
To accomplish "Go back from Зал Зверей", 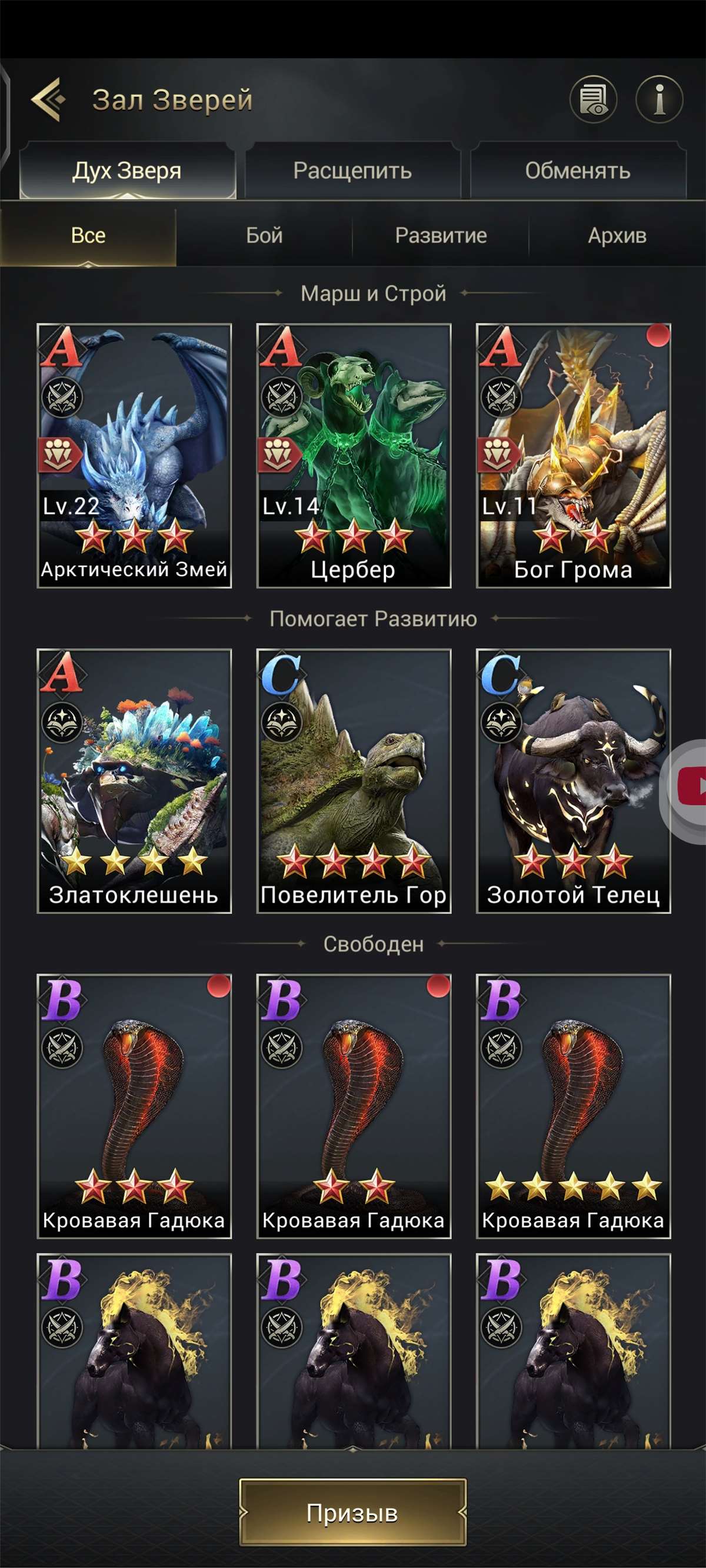I will click(x=48, y=99).
